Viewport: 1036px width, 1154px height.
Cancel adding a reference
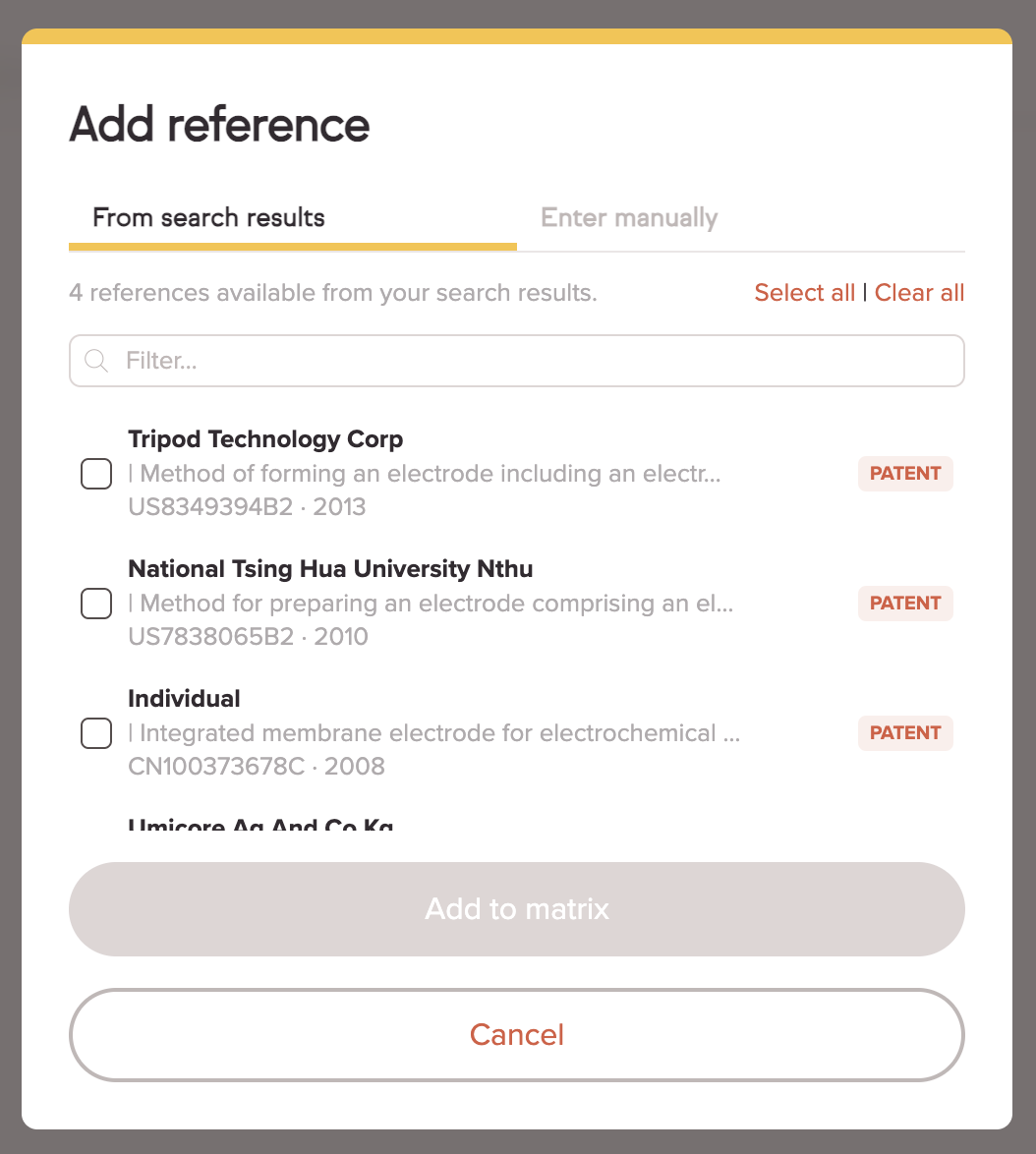[517, 1035]
